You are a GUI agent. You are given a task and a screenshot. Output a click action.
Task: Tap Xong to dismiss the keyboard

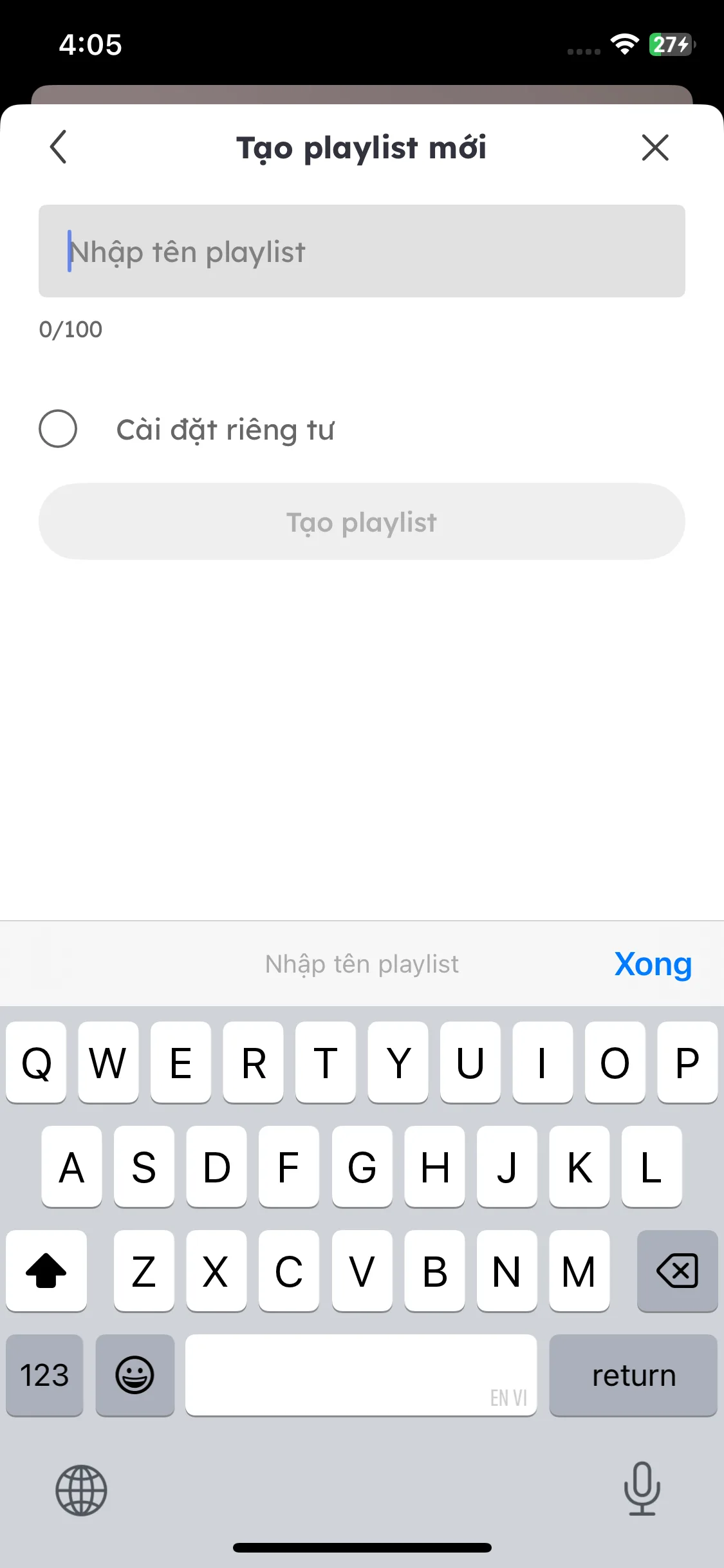click(x=653, y=964)
